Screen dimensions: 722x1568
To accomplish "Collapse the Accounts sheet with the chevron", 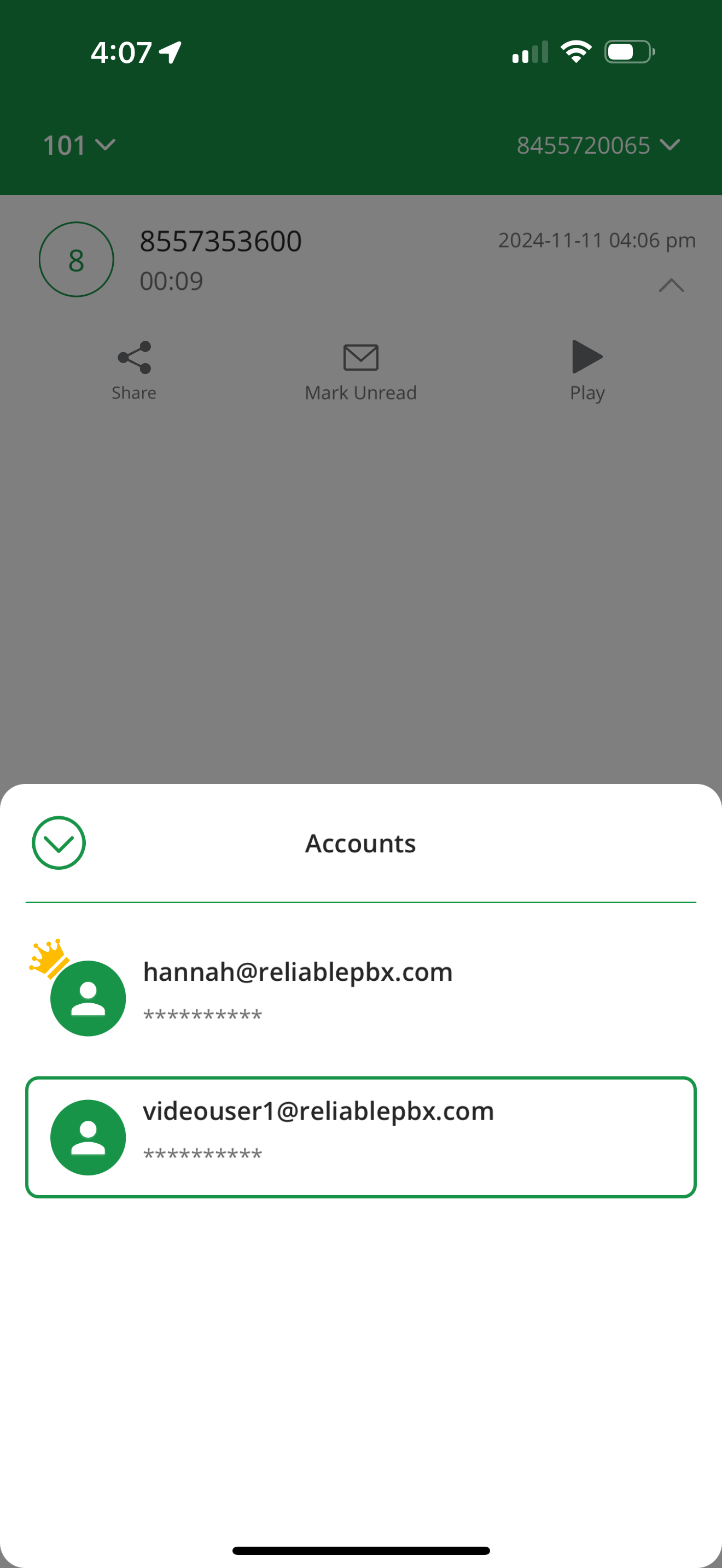I will [x=59, y=843].
